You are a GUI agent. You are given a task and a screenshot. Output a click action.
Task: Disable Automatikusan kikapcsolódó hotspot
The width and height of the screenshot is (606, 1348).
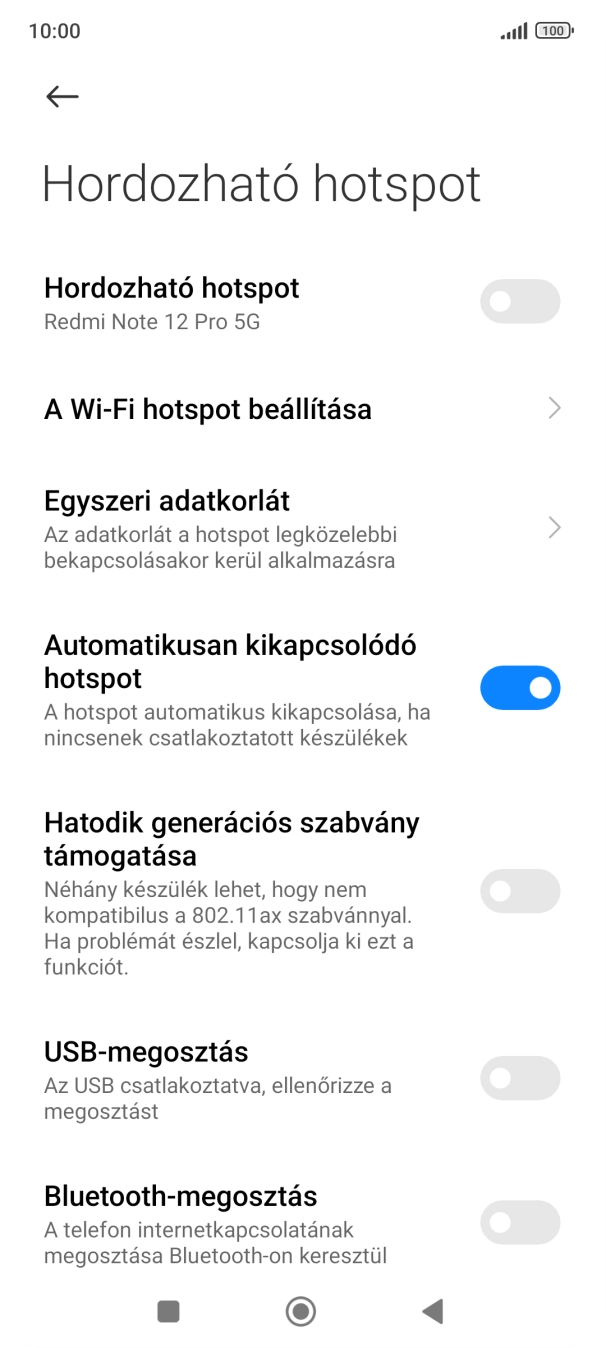pyautogui.click(x=520, y=688)
